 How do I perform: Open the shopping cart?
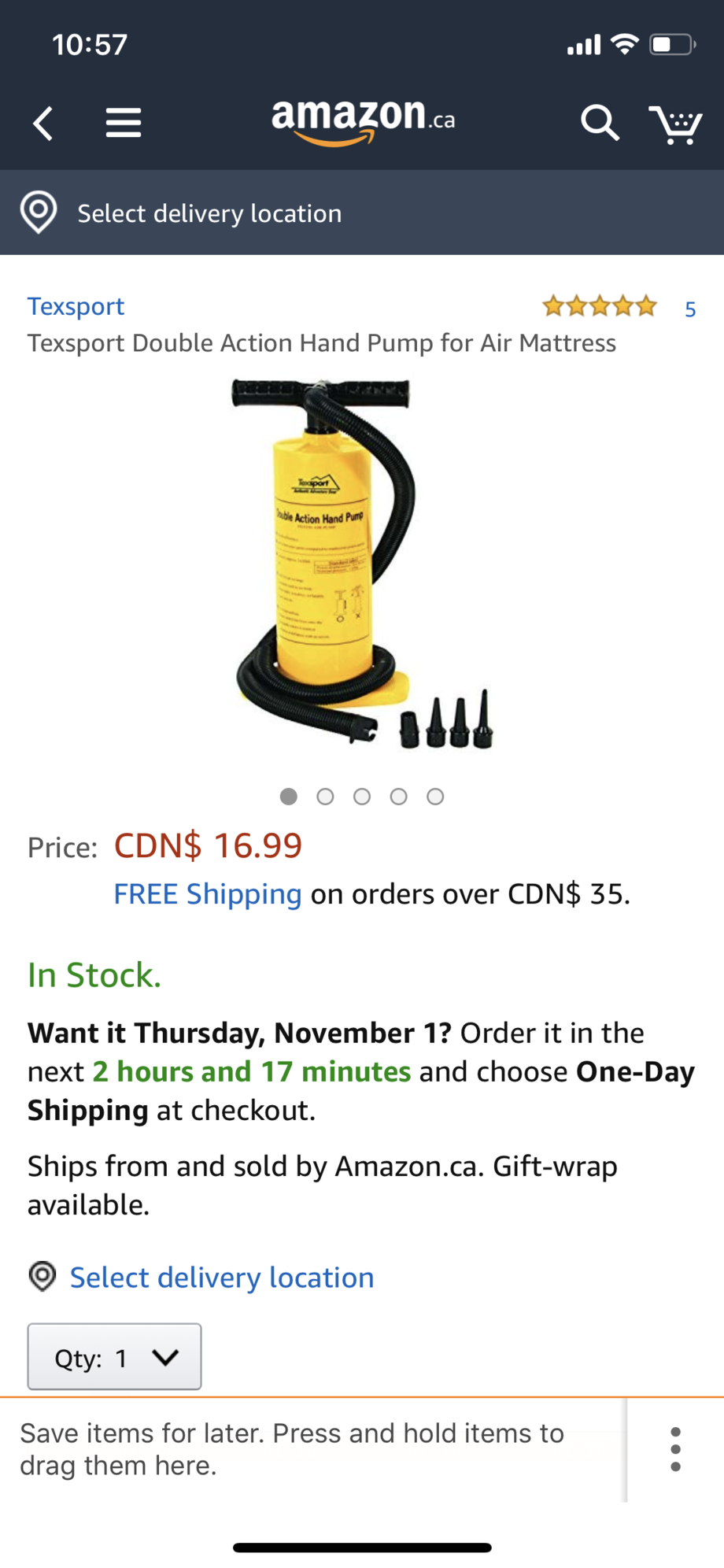(x=675, y=124)
